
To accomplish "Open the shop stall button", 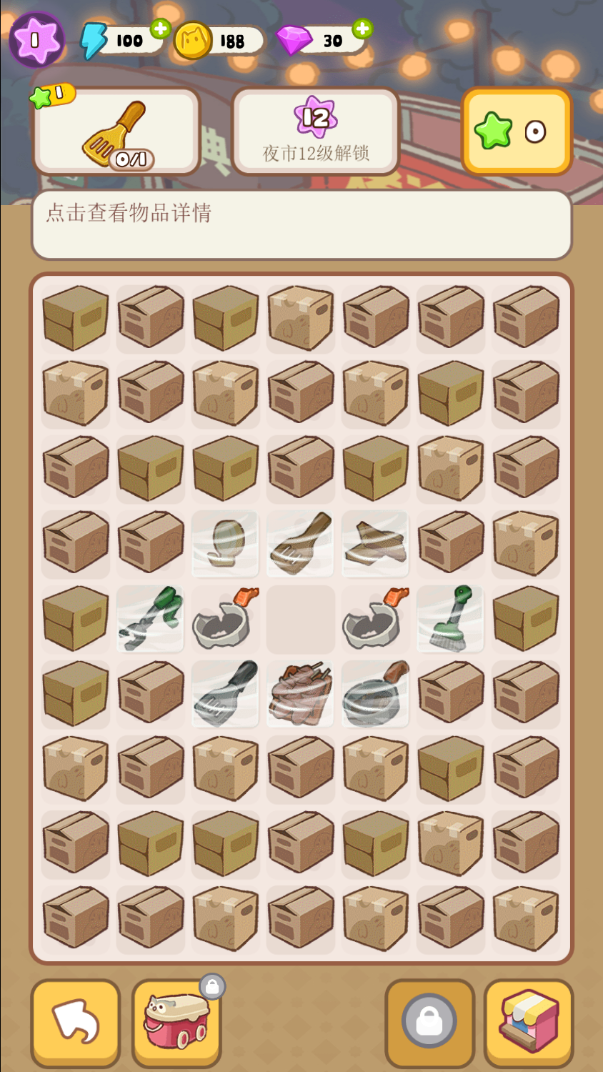I will [x=529, y=1022].
